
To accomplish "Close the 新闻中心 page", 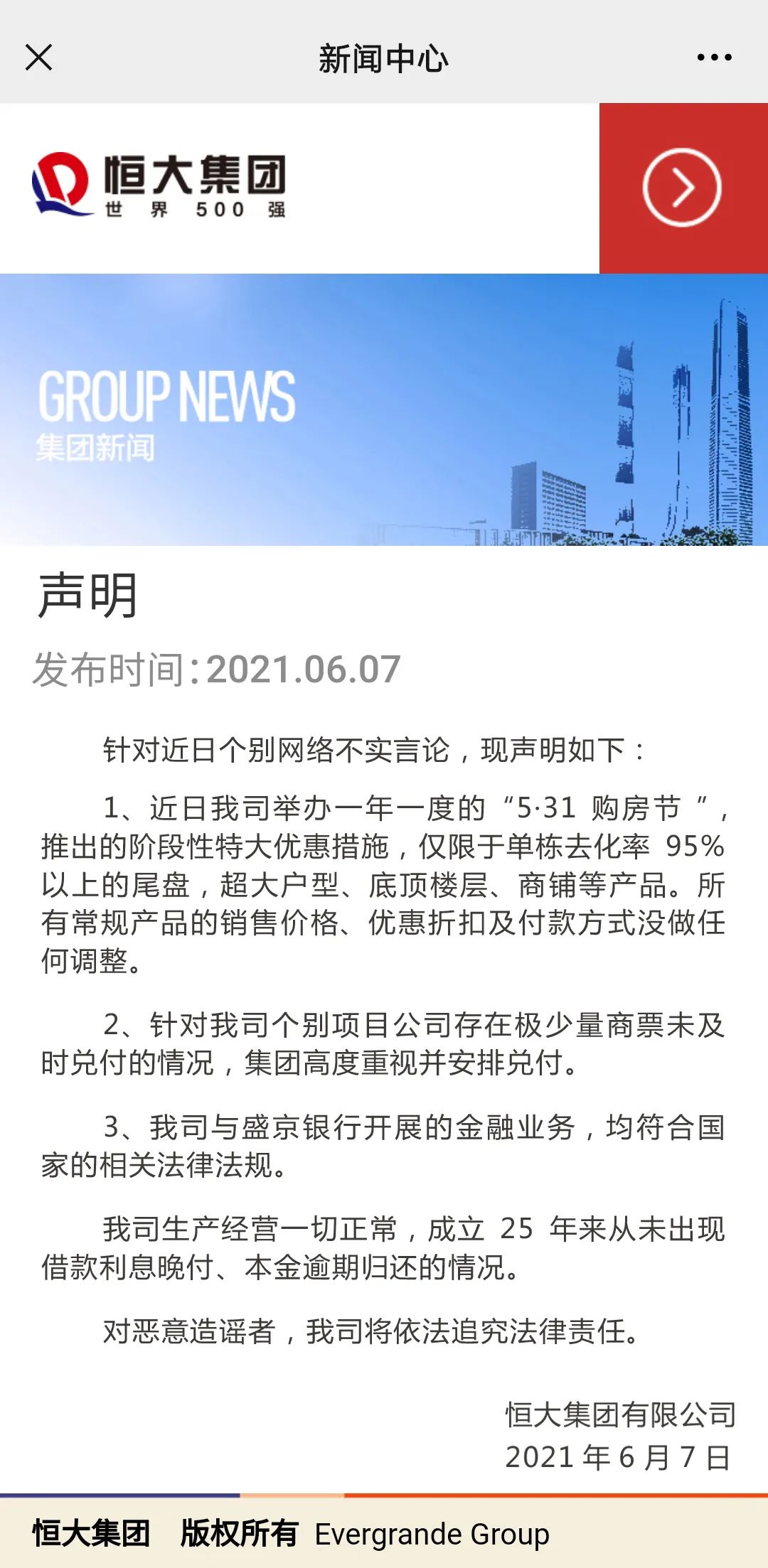I will pos(38,58).
